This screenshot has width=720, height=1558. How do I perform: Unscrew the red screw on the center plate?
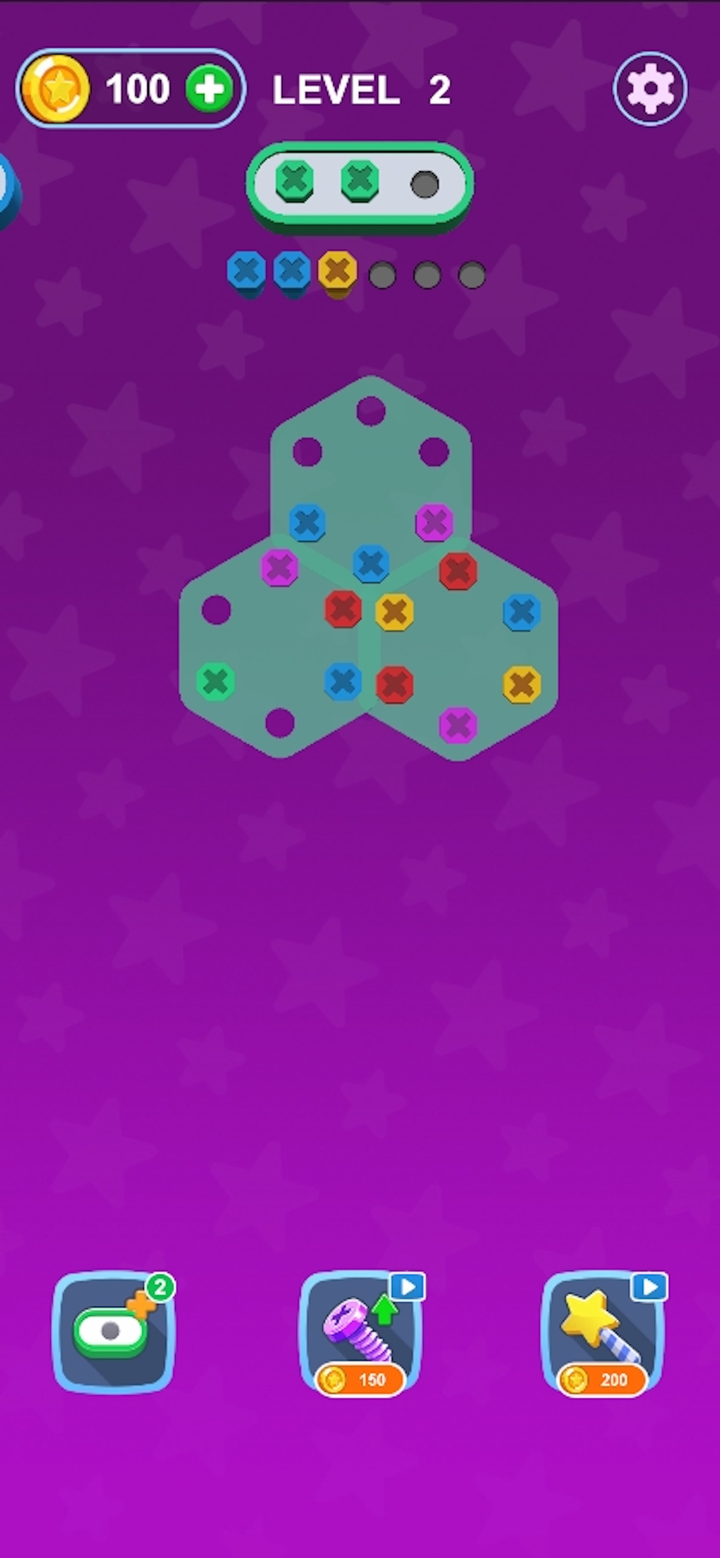coord(343,608)
